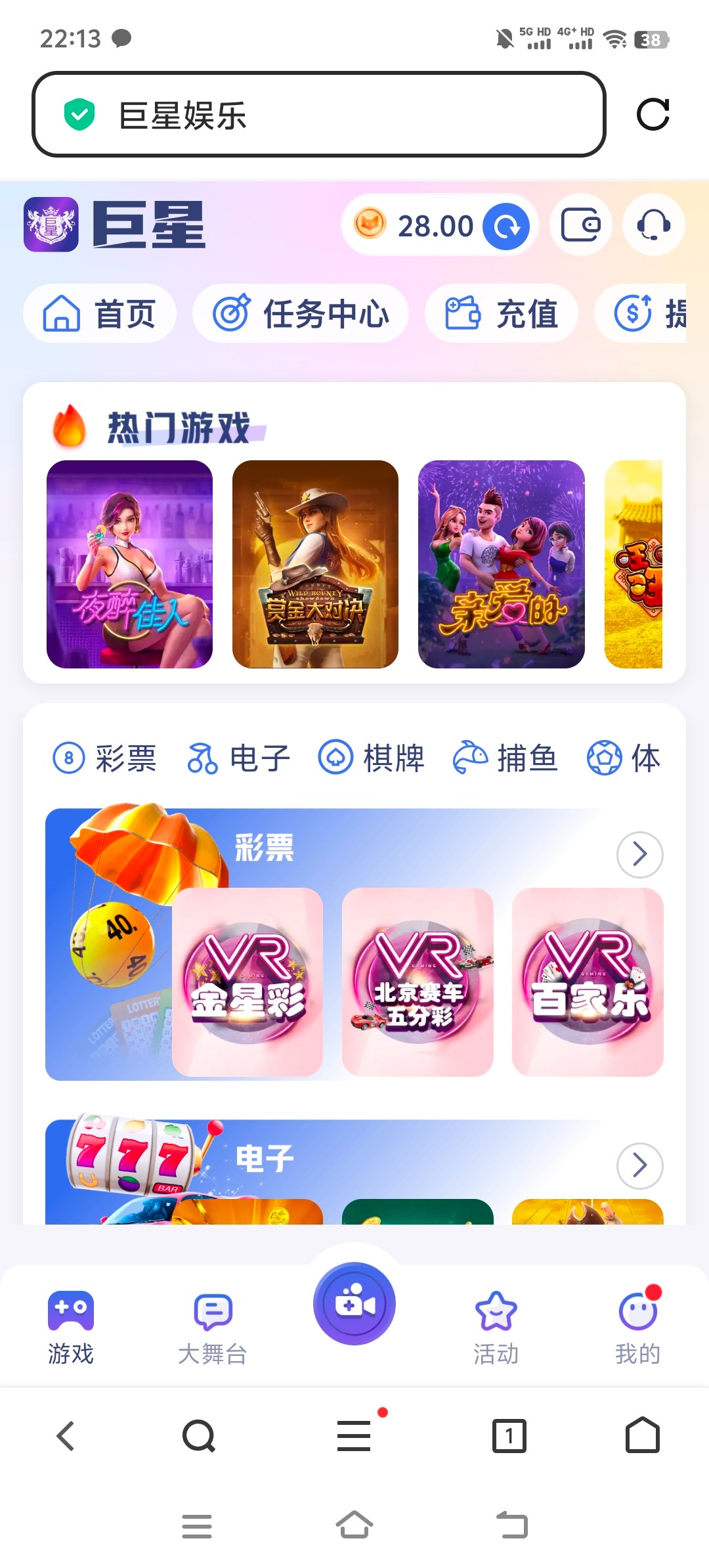
Task: Select the 首页 chip
Action: coord(100,313)
